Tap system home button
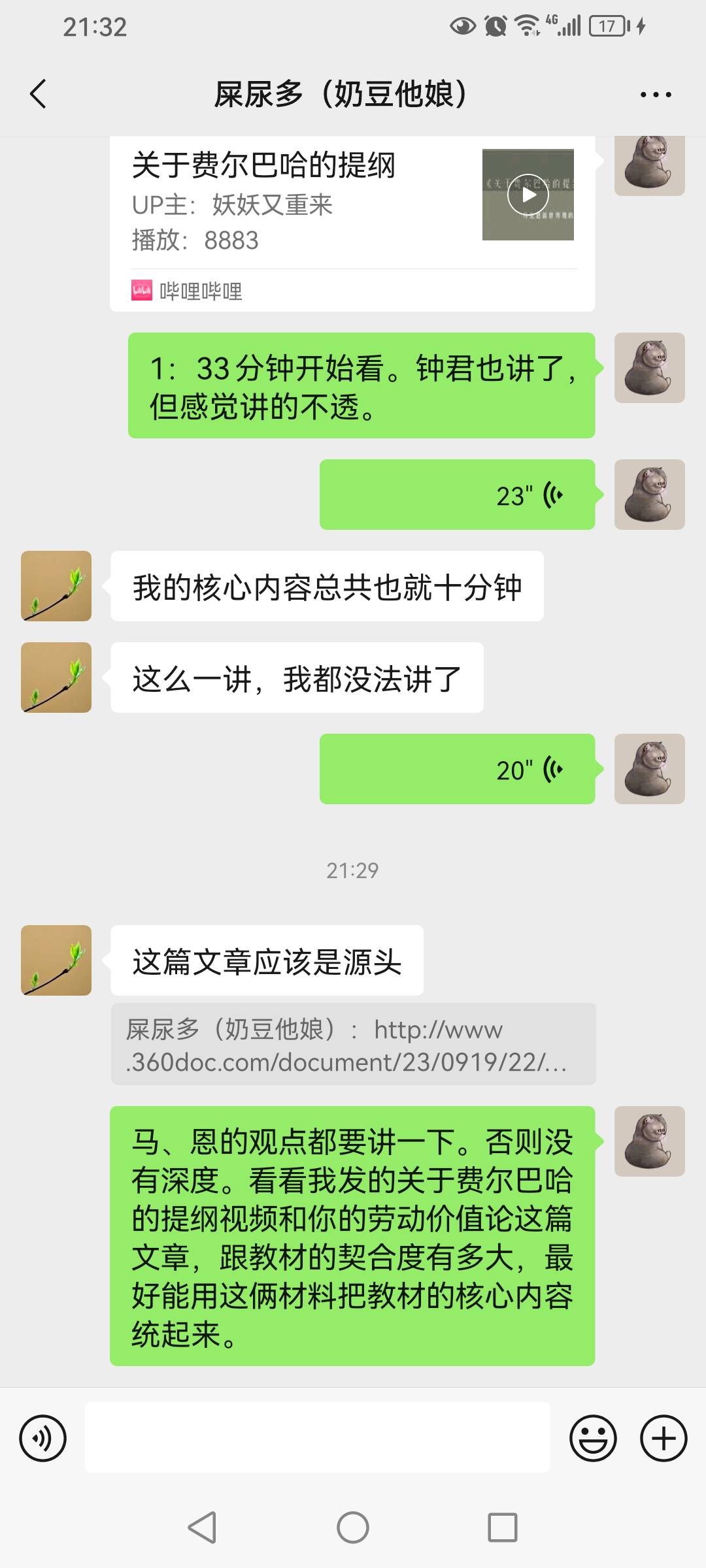This screenshot has width=706, height=1568. pos(353,1527)
